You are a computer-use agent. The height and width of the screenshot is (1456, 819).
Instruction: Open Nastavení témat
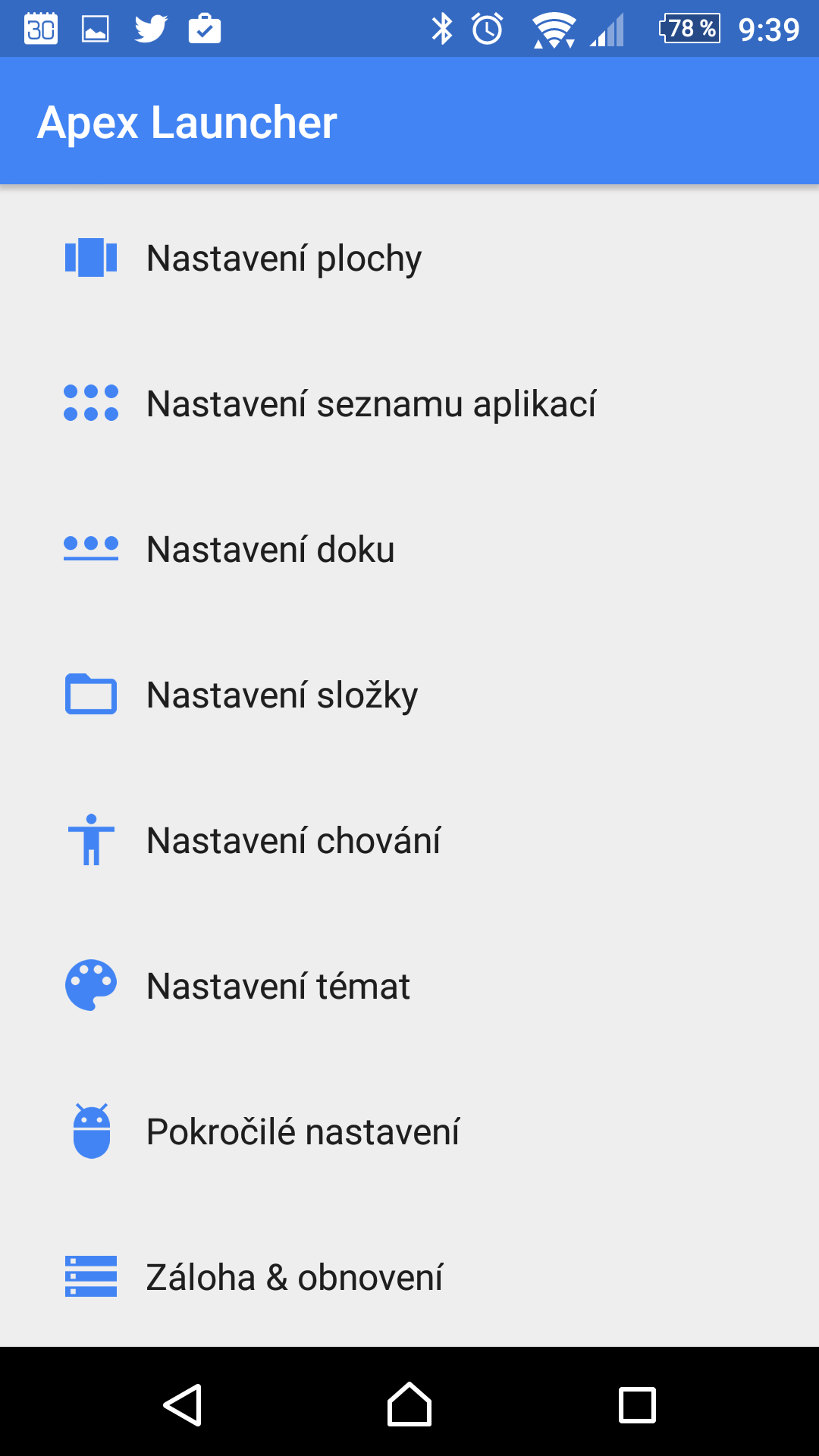[x=409, y=986]
